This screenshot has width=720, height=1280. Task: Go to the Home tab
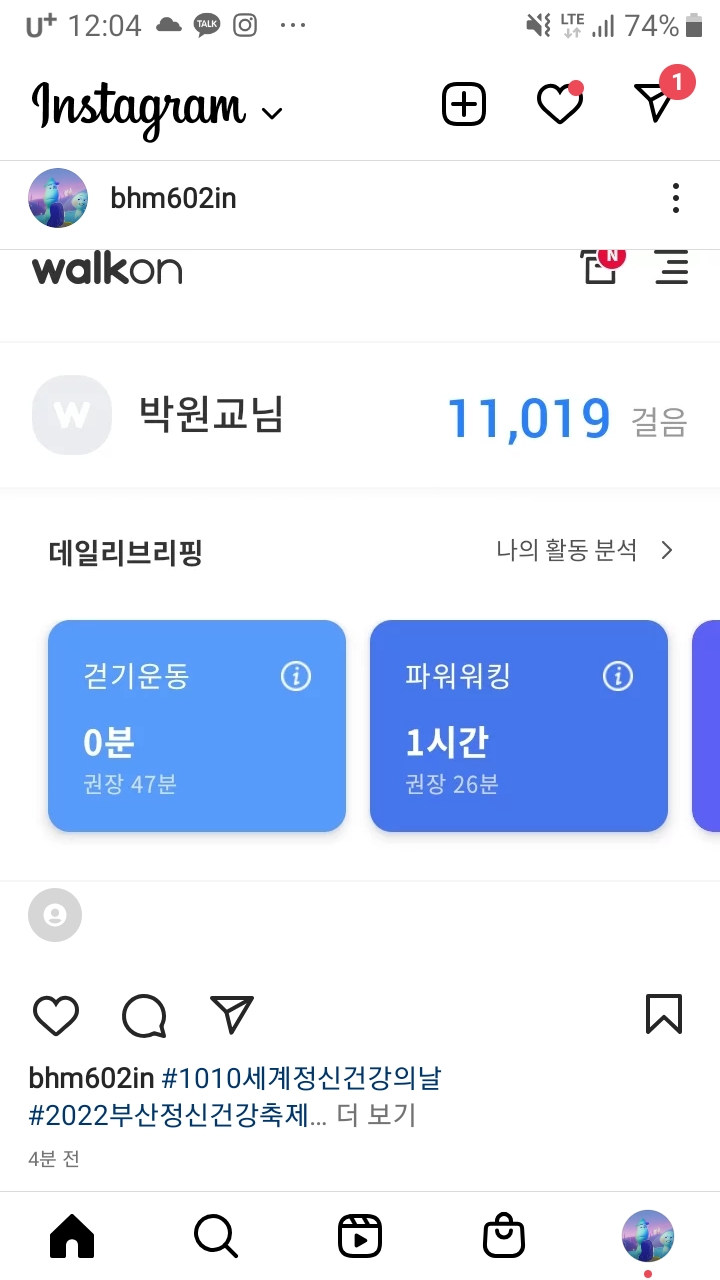pos(72,1236)
